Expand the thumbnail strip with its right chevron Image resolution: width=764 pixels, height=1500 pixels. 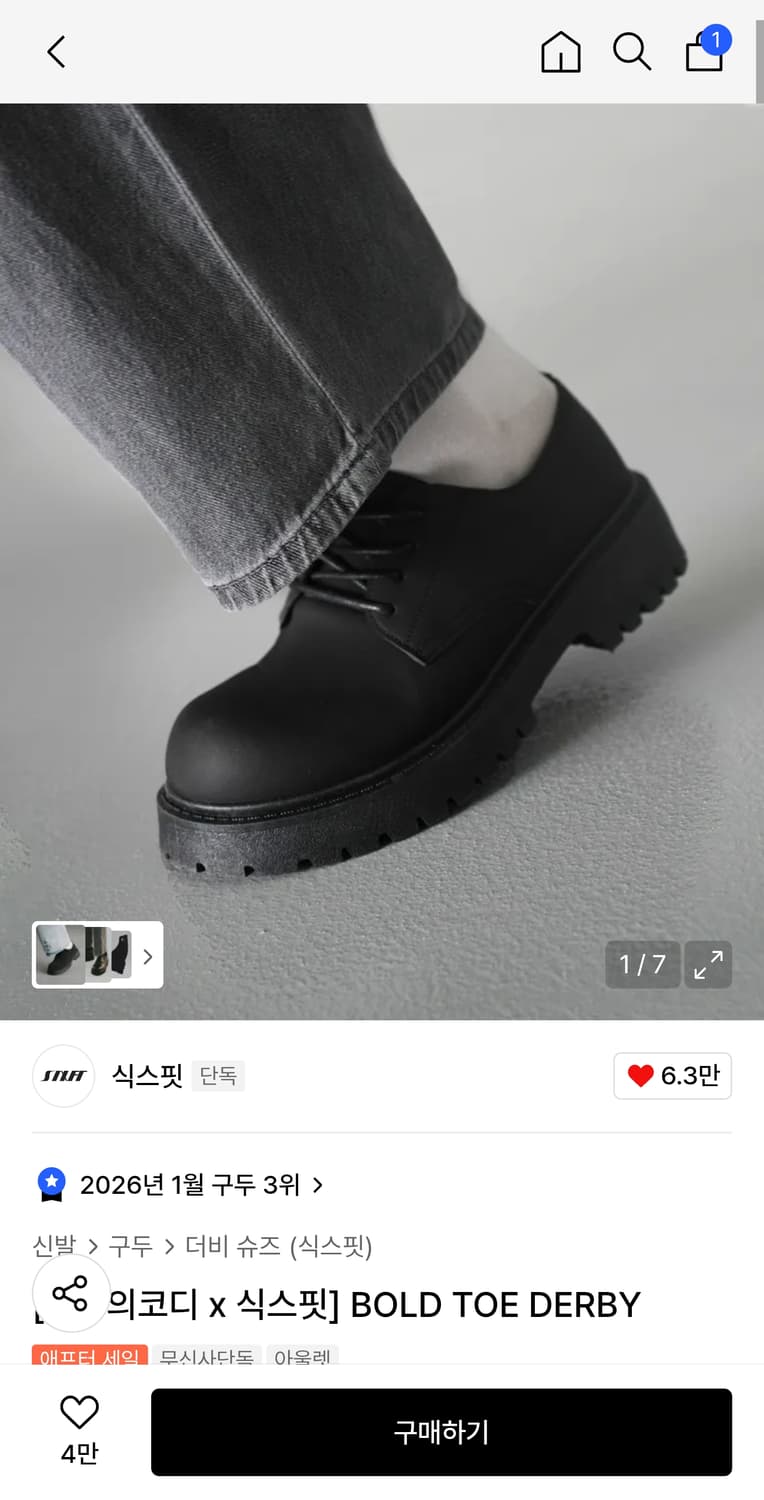click(x=146, y=955)
